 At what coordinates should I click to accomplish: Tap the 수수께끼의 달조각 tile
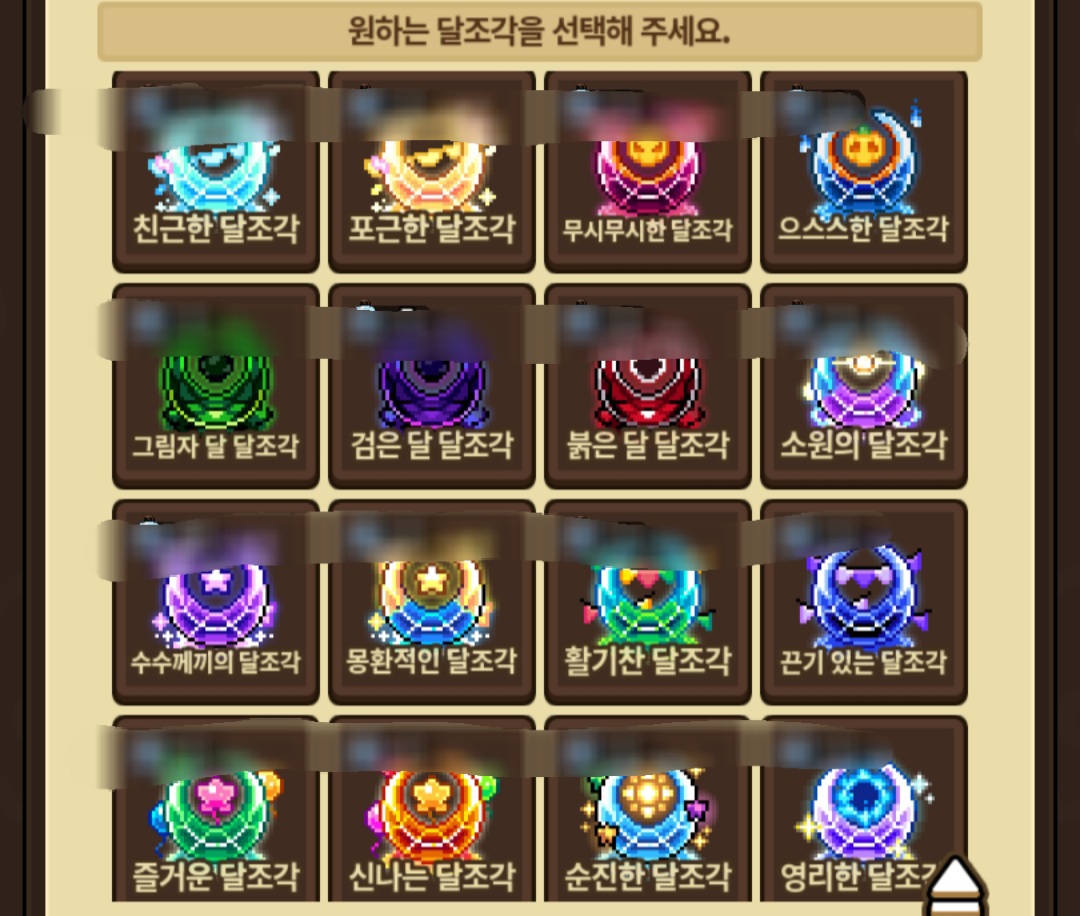pyautogui.click(x=216, y=603)
